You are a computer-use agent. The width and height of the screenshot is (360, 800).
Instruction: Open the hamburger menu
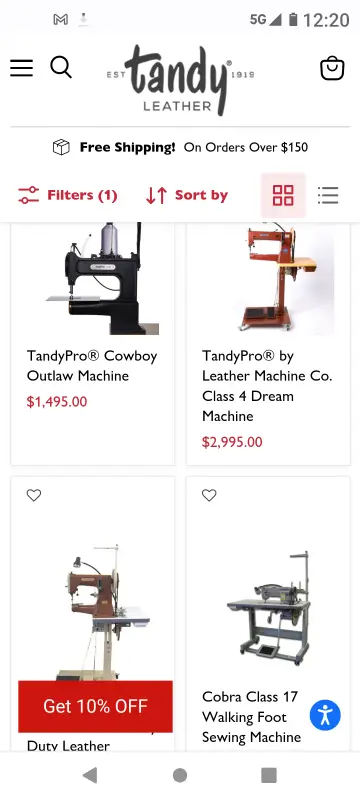[21, 68]
